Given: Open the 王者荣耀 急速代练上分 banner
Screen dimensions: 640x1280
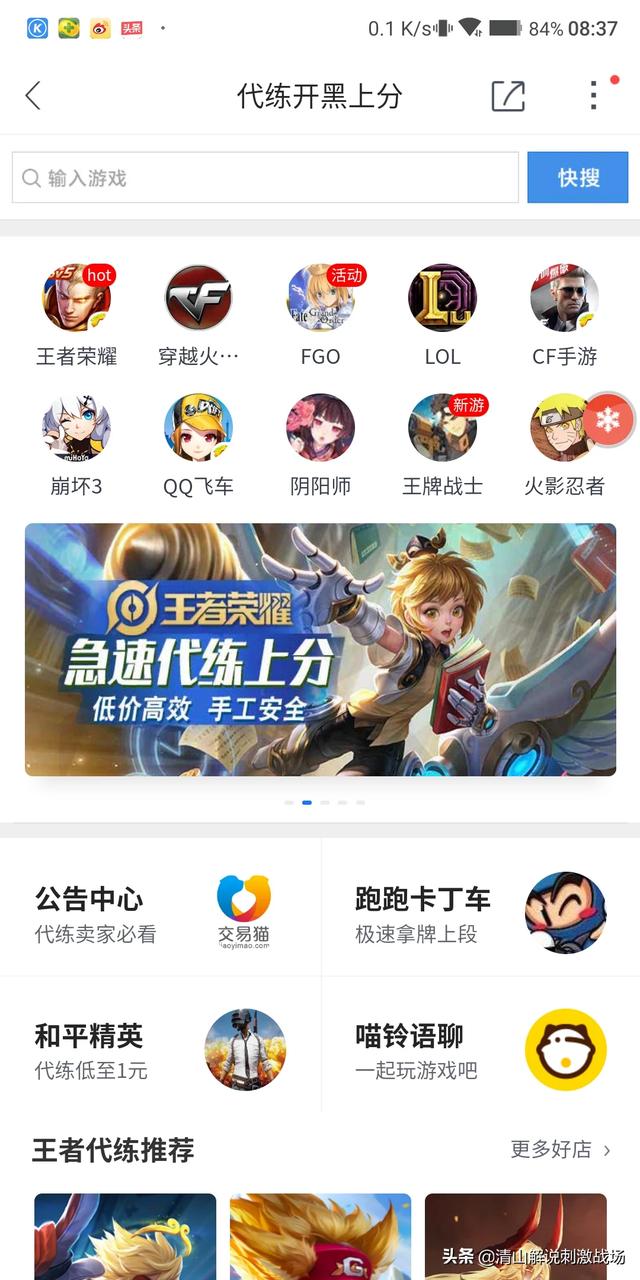Looking at the screenshot, I should point(320,650).
